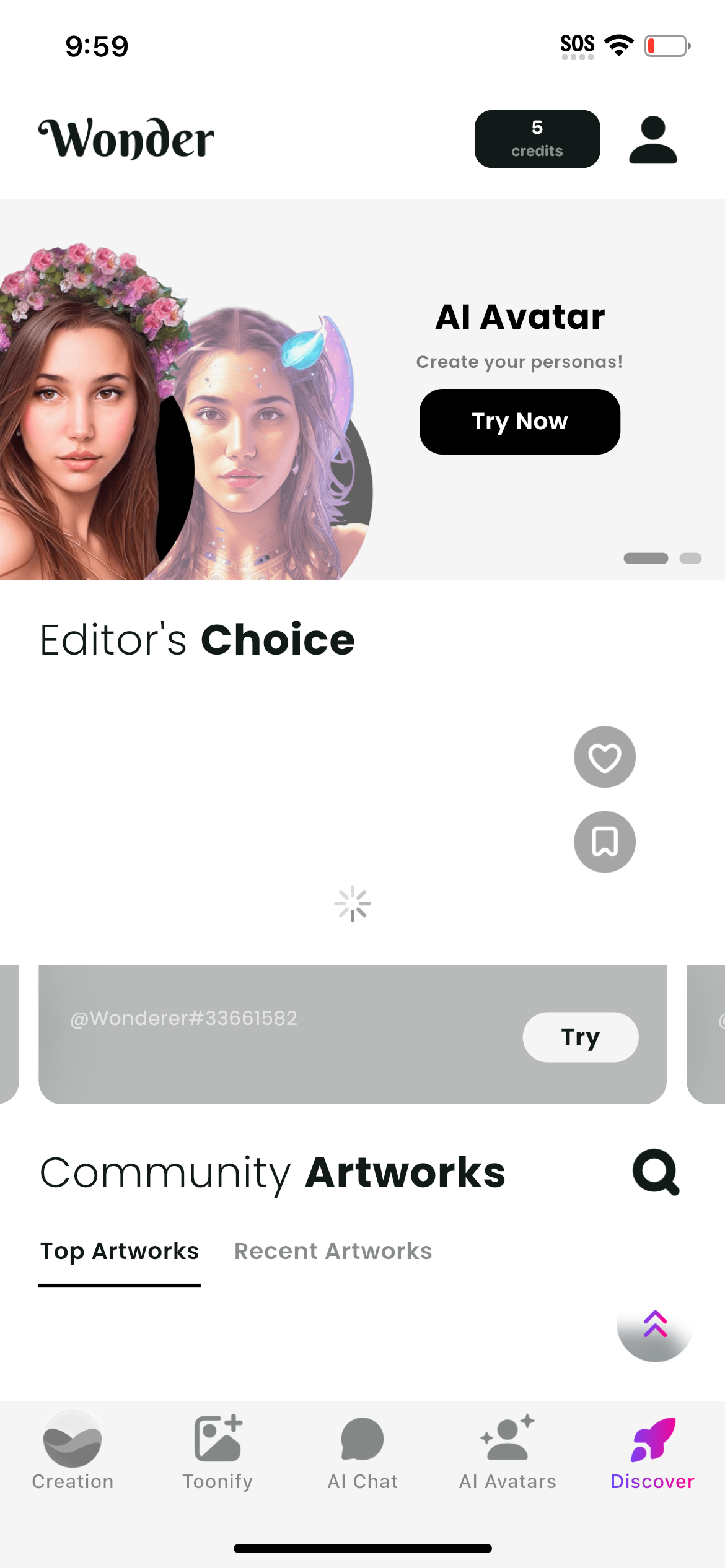
Task: Open the user profile icon
Action: 652,140
